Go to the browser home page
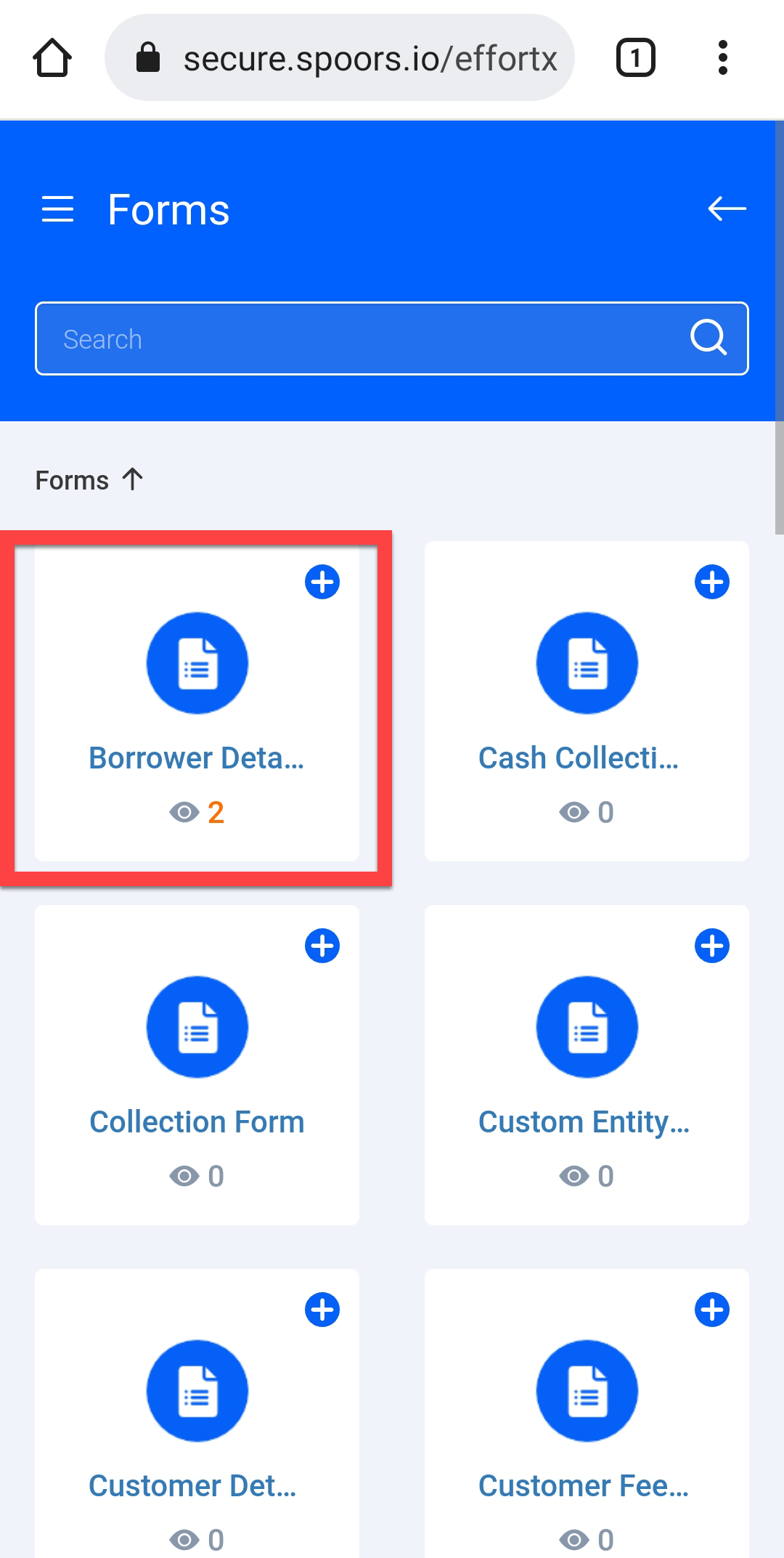Image resolution: width=784 pixels, height=1558 pixels. tap(52, 58)
